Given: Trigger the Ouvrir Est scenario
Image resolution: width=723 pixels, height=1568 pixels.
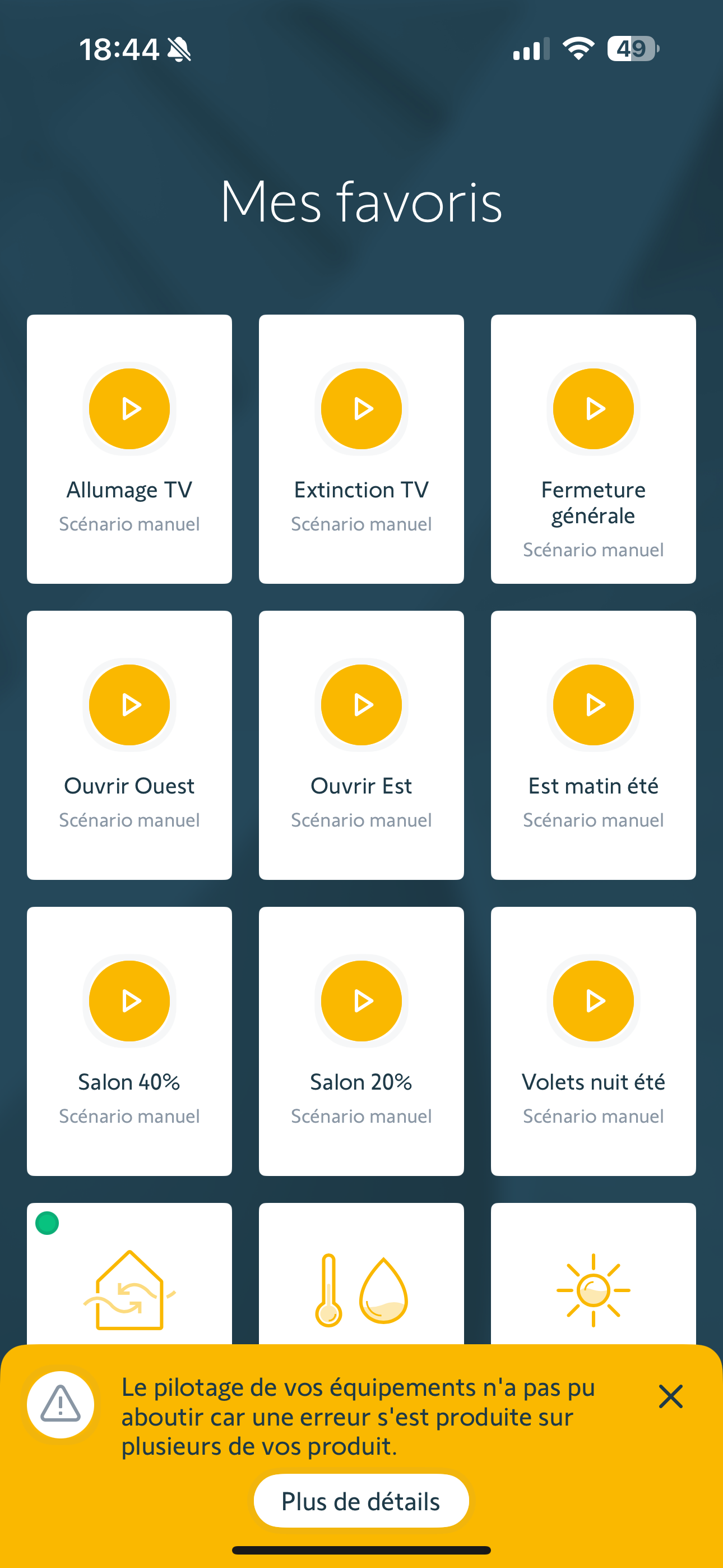Looking at the screenshot, I should [x=361, y=704].
